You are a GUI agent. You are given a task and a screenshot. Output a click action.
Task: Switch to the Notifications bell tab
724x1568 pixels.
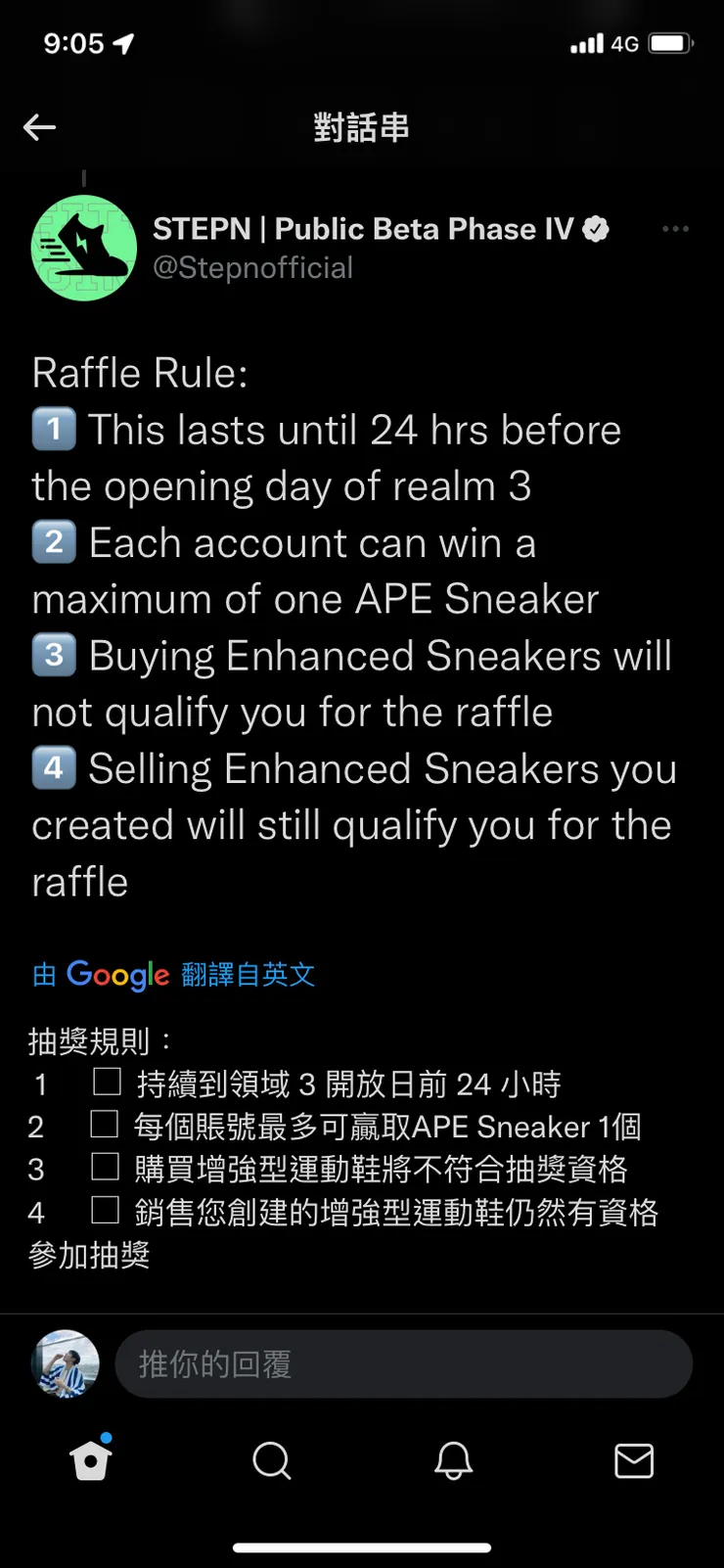point(452,1461)
